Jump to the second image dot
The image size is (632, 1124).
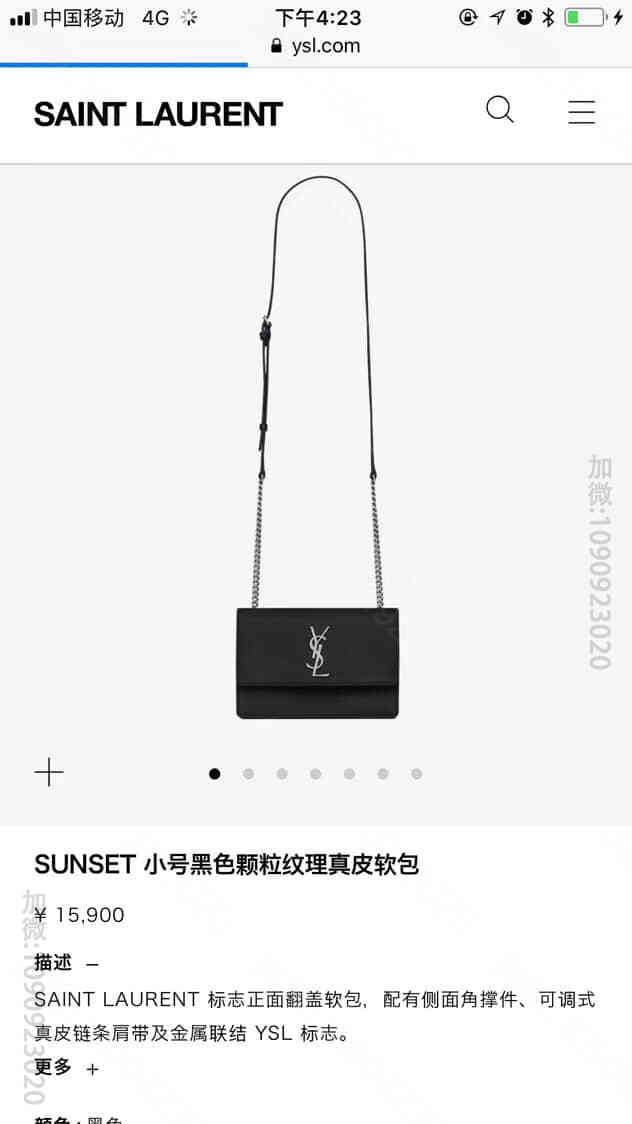248,773
